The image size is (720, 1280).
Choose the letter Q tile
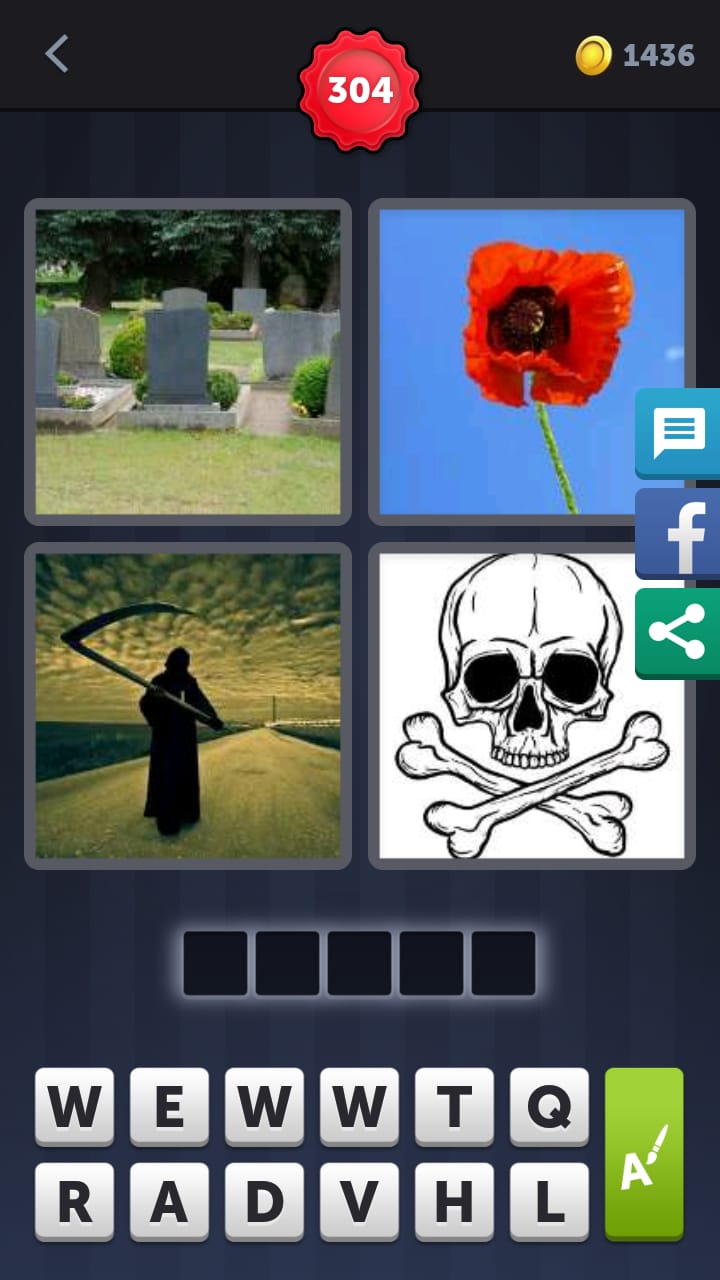click(549, 1106)
